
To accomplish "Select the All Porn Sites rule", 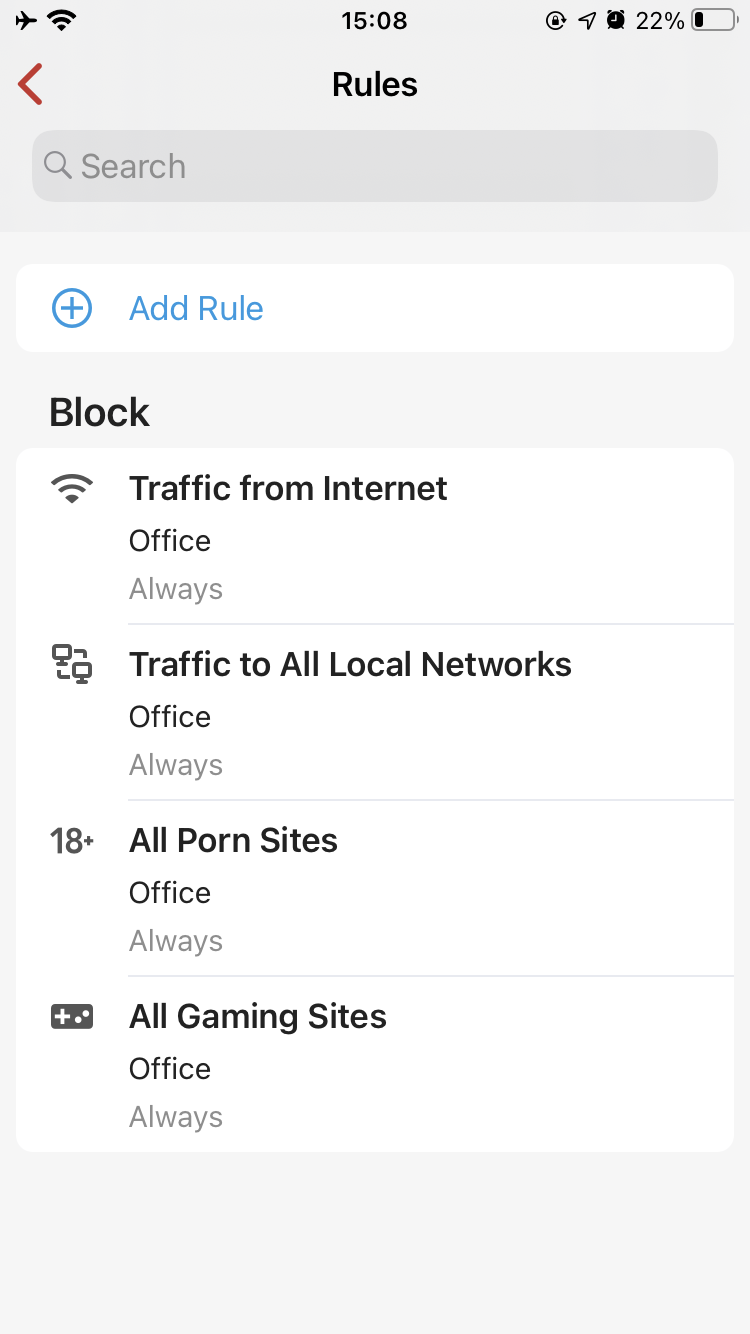I will [375, 888].
